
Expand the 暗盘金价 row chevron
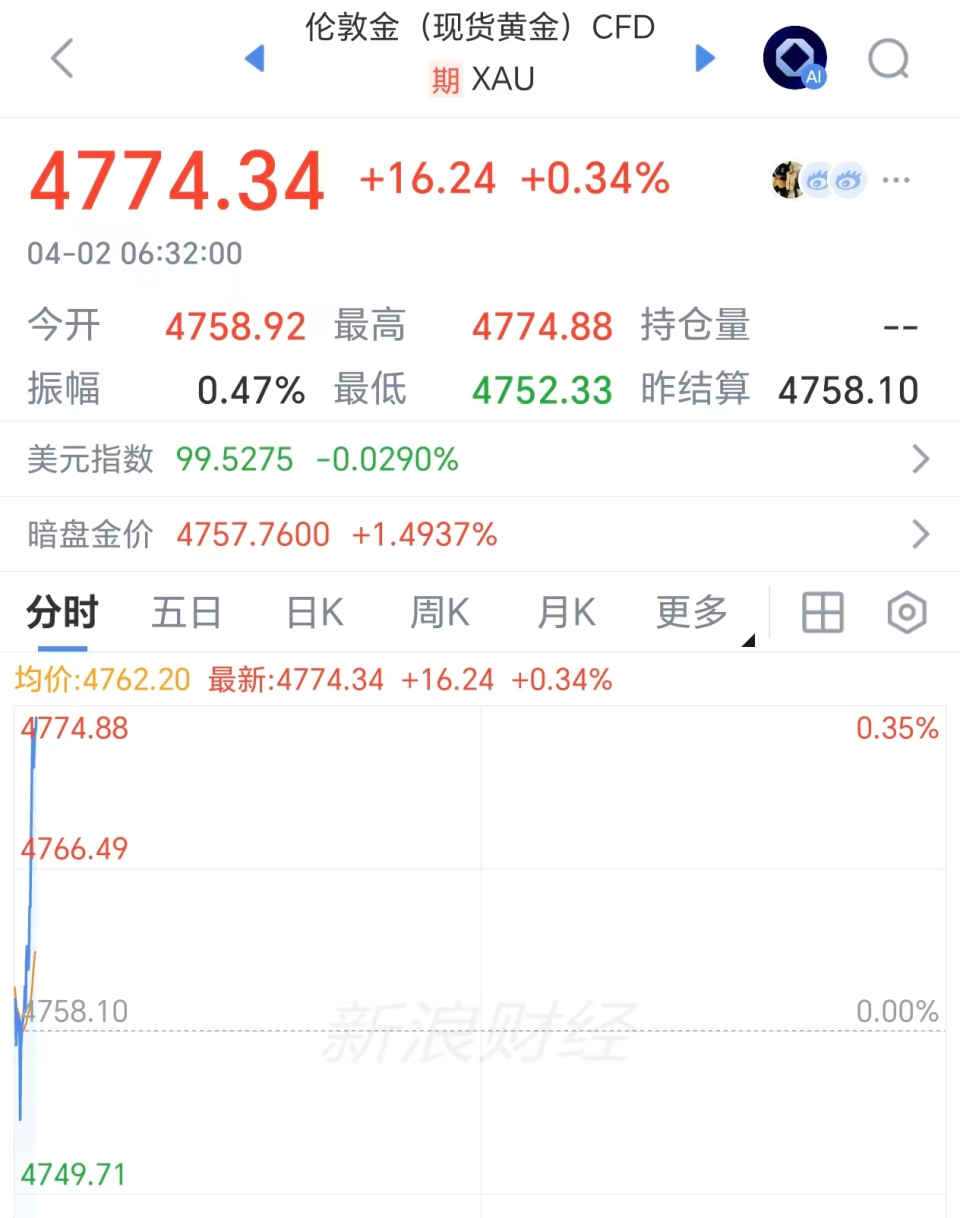(920, 534)
